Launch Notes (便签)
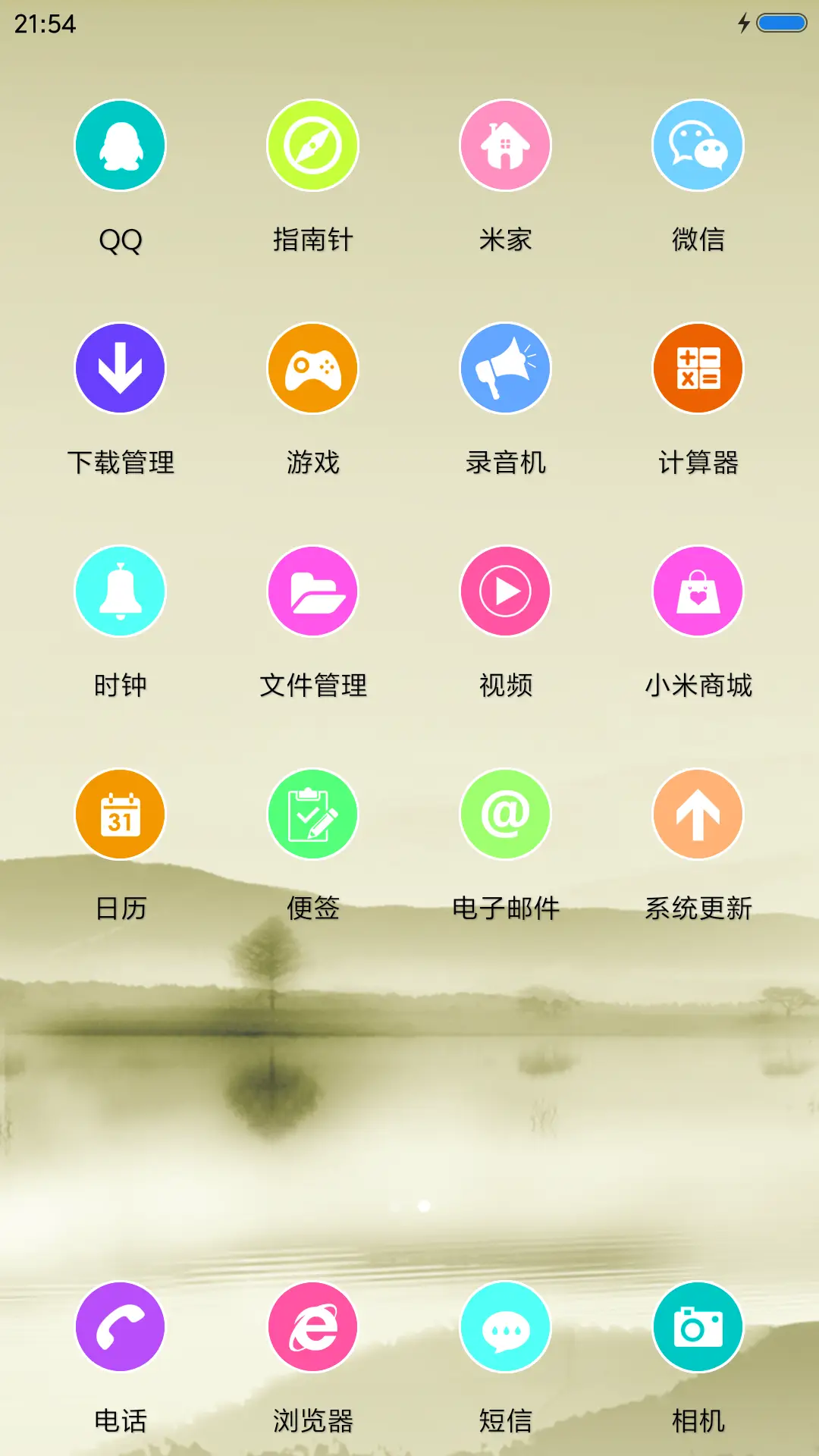This screenshot has height=1456, width=819. coord(312,813)
